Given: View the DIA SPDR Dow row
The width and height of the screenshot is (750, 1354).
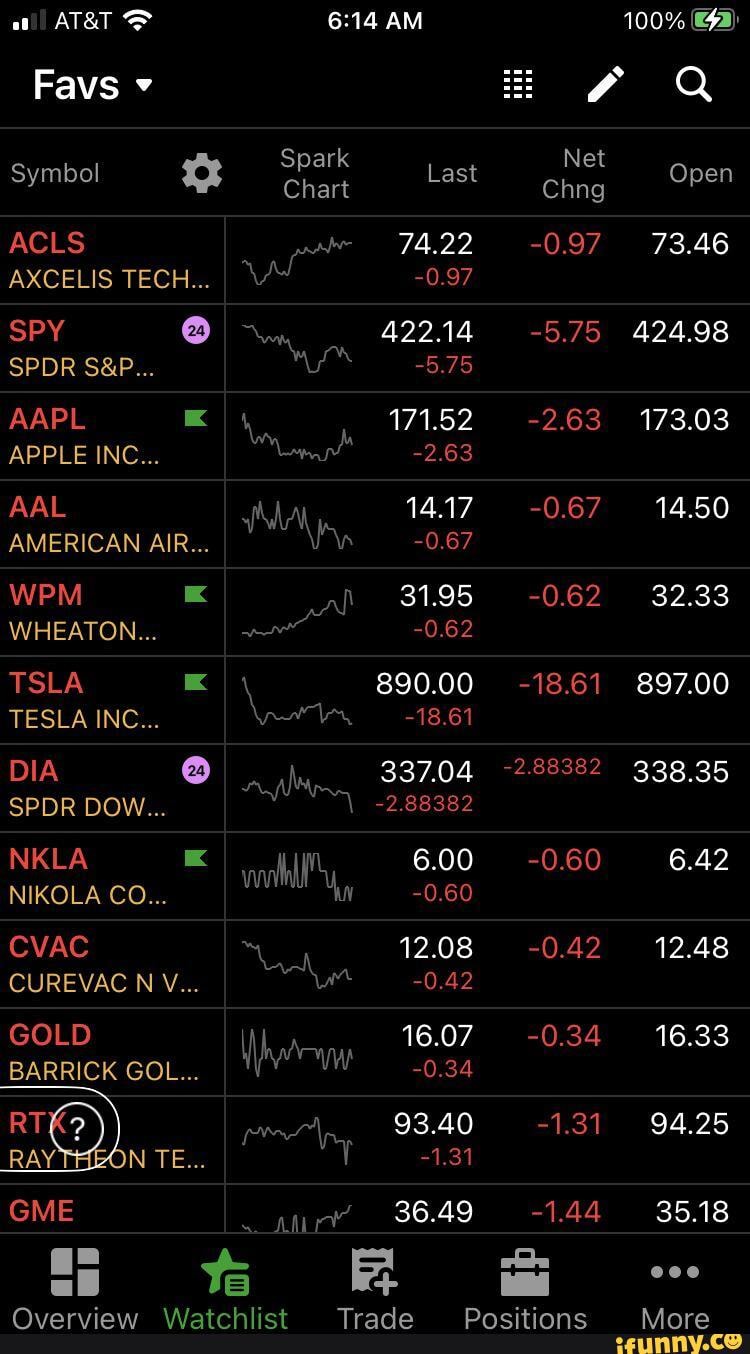Looking at the screenshot, I should coord(110,788).
